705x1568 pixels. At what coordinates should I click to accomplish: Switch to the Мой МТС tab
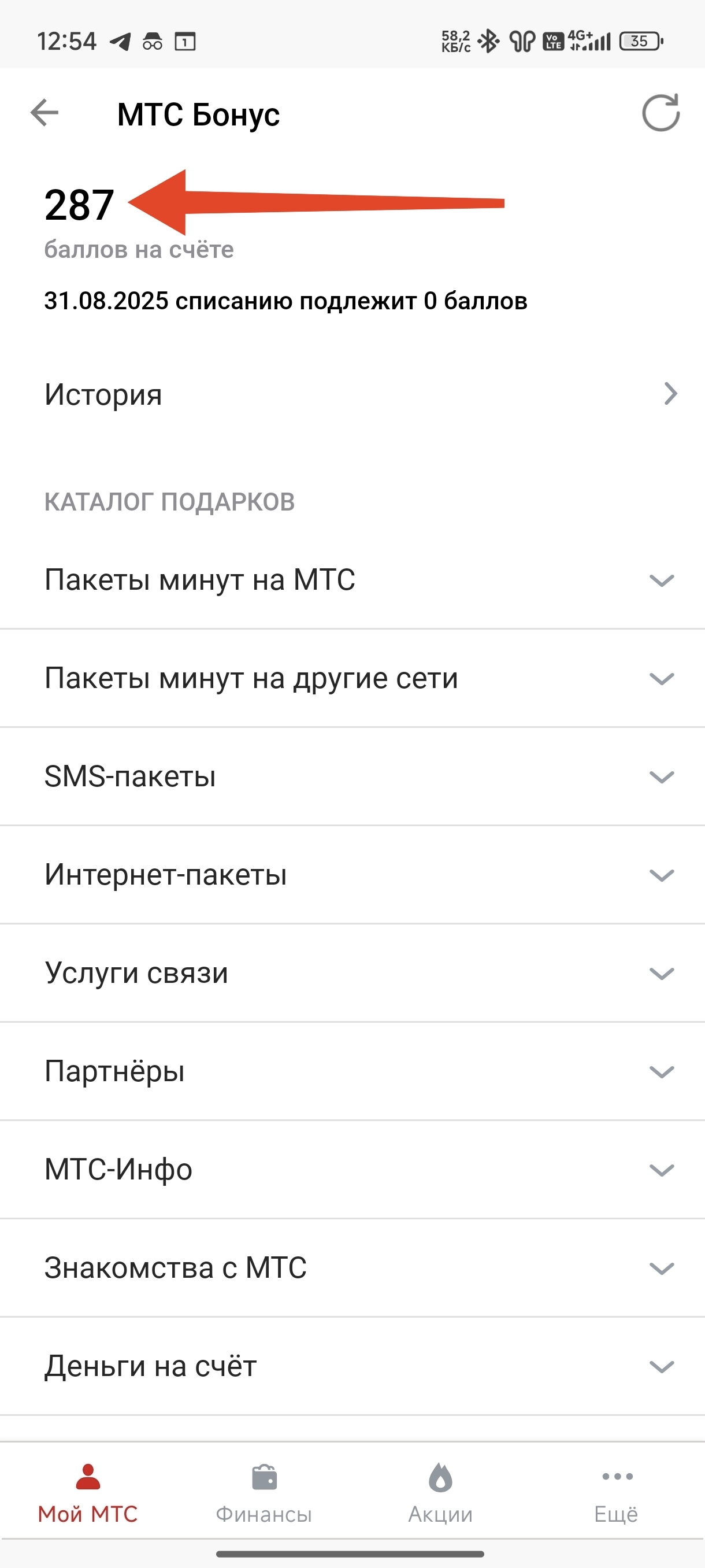(88, 1495)
